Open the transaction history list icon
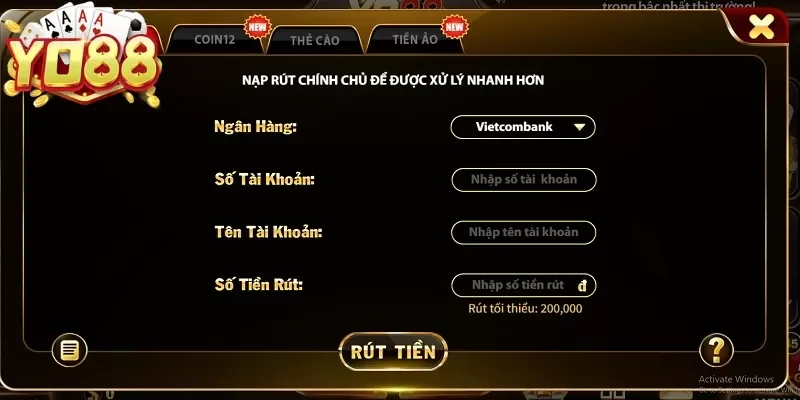 (70, 350)
